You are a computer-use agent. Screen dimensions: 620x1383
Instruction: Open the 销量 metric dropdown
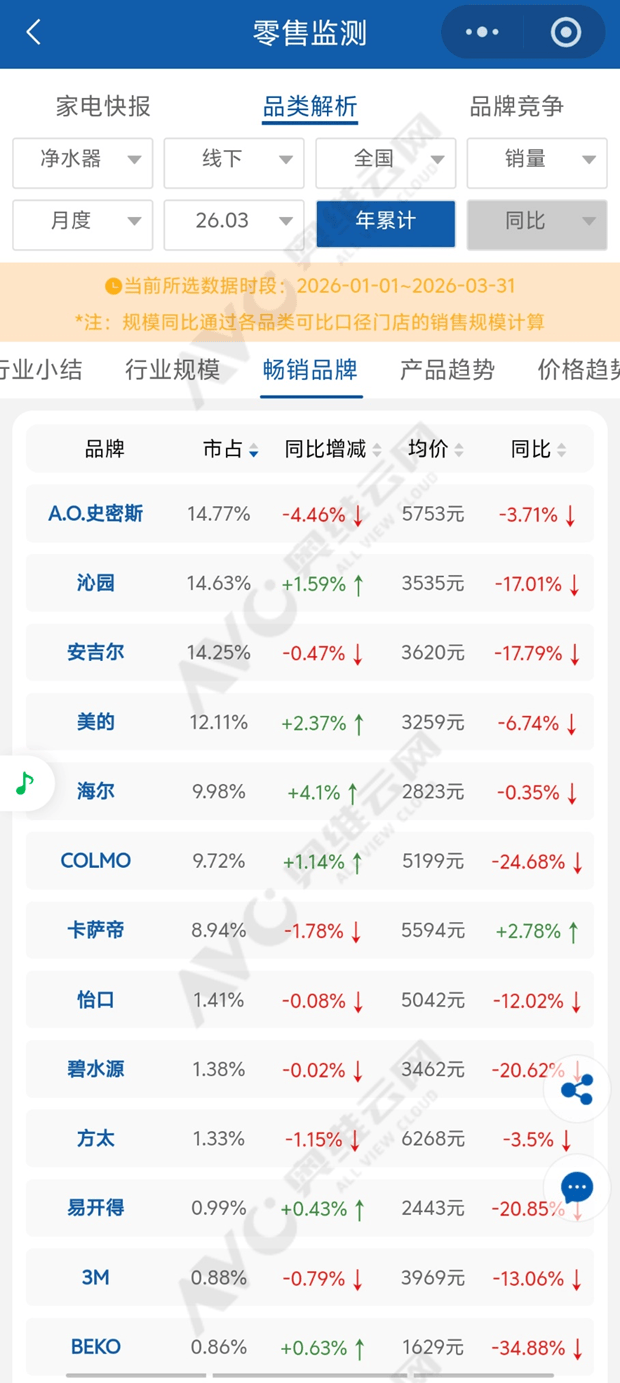pyautogui.click(x=537, y=159)
